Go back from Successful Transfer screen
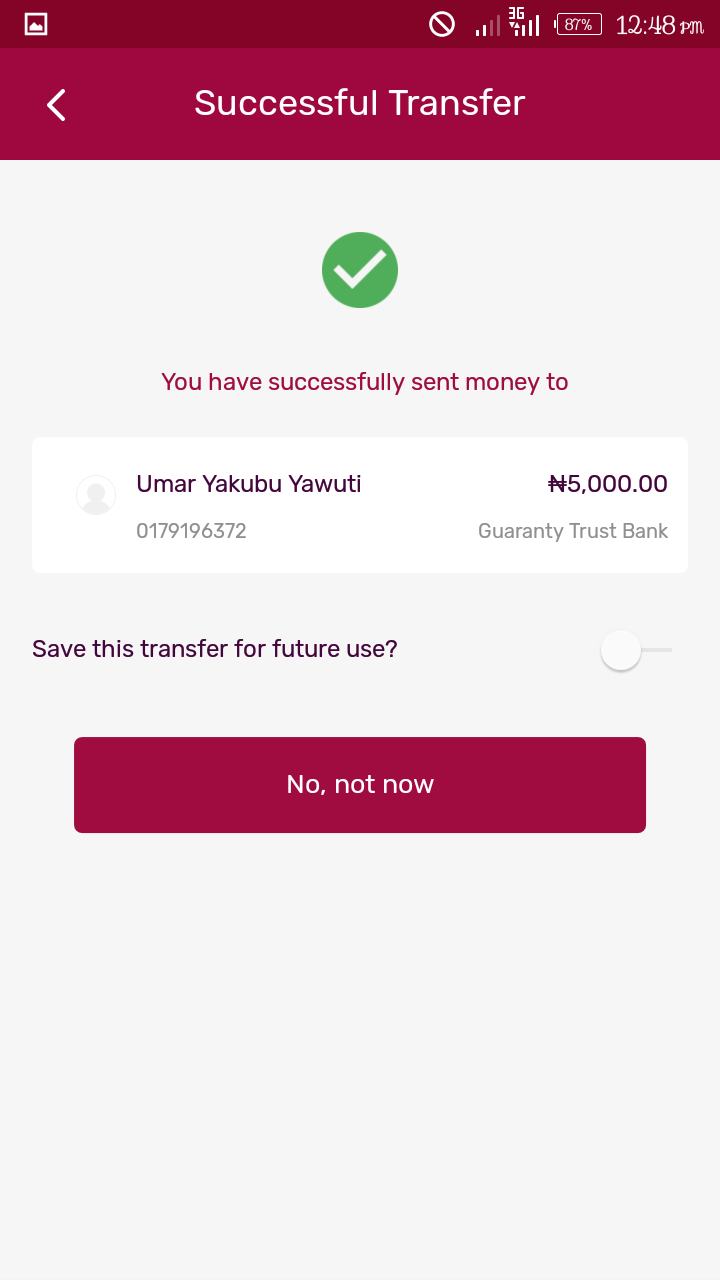The width and height of the screenshot is (720, 1280). coord(57,104)
